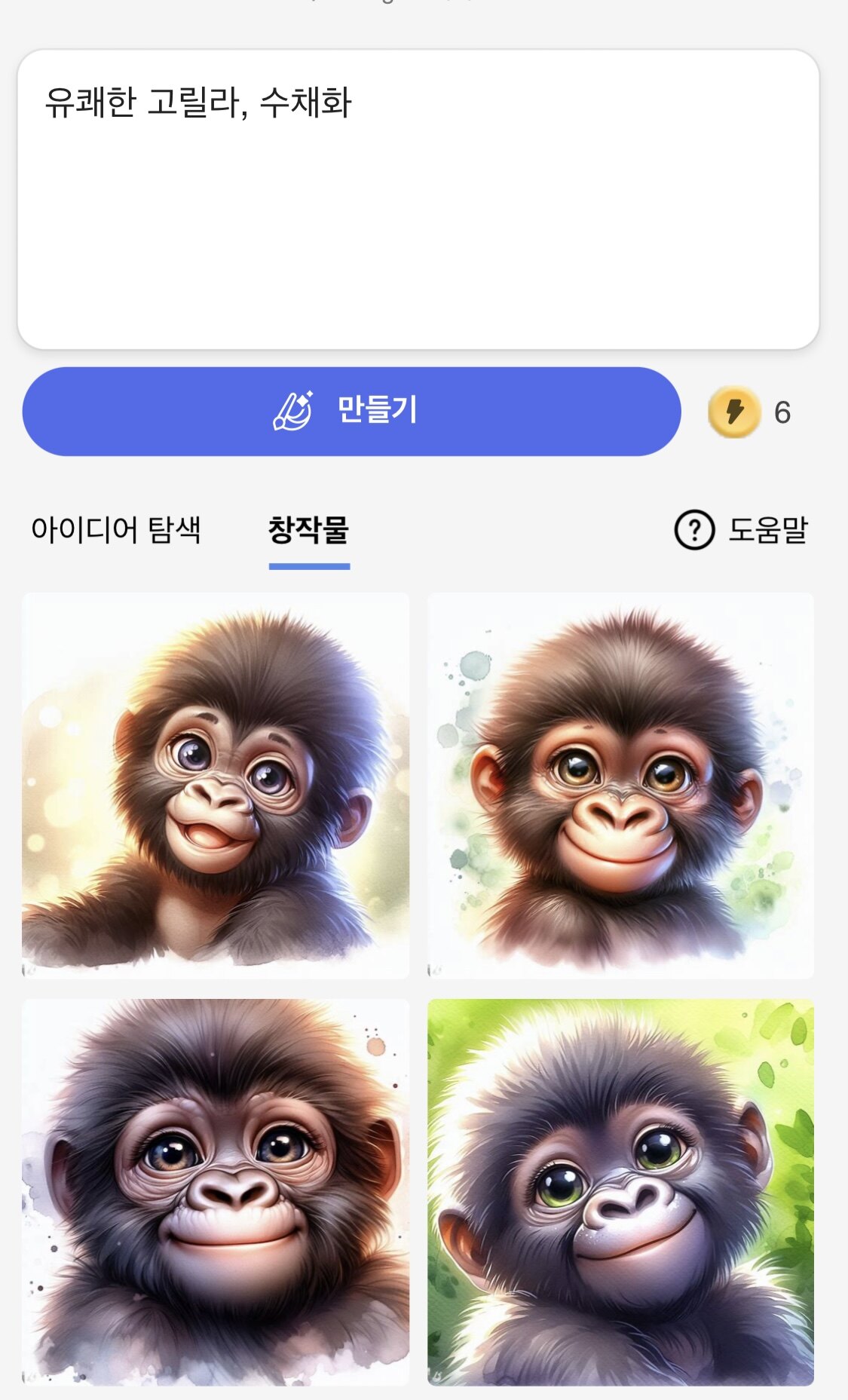Open 도움말 help
This screenshot has height=1400, width=848.
(742, 530)
